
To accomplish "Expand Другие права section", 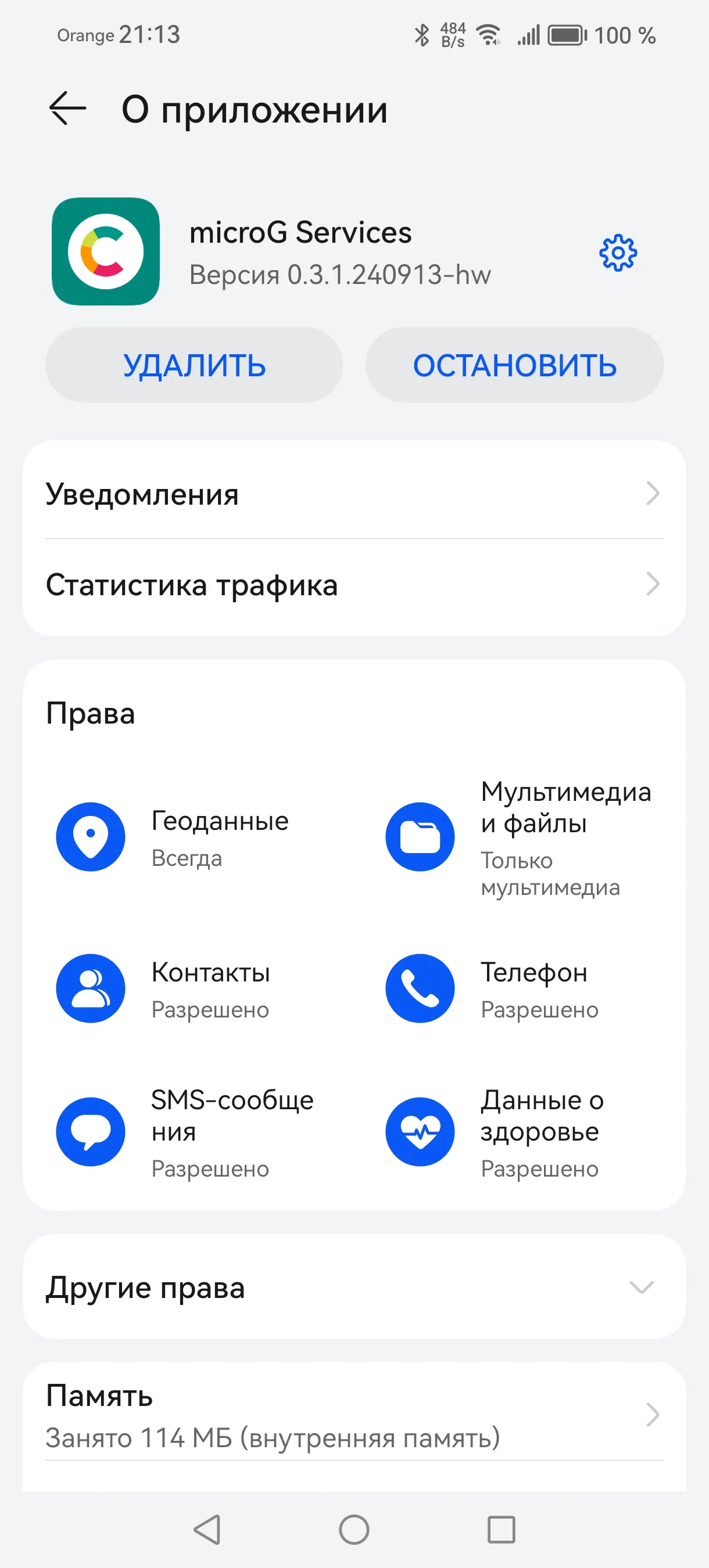I will click(x=354, y=1287).
